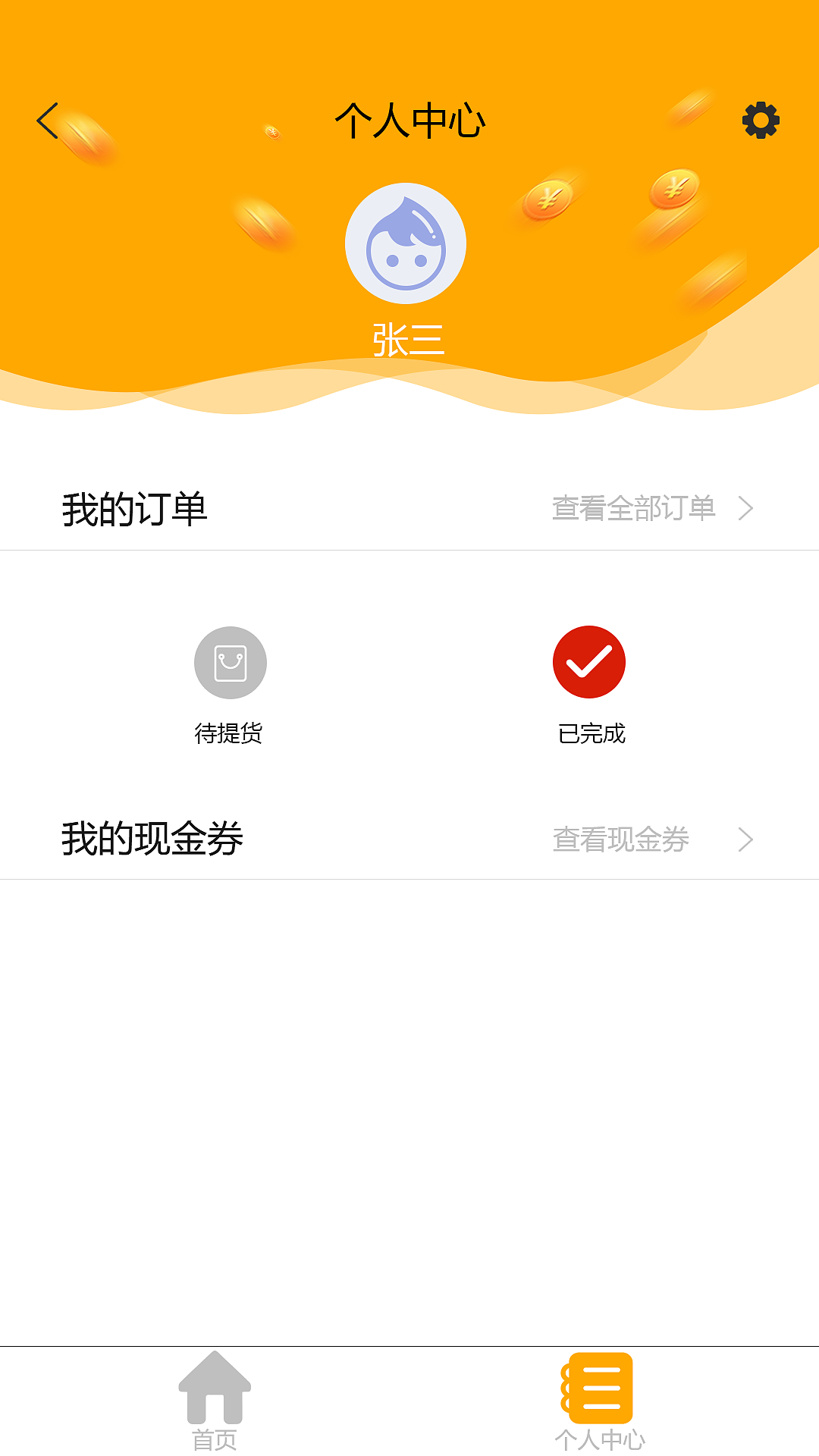Open the user avatar image
819x1456 pixels.
point(406,244)
